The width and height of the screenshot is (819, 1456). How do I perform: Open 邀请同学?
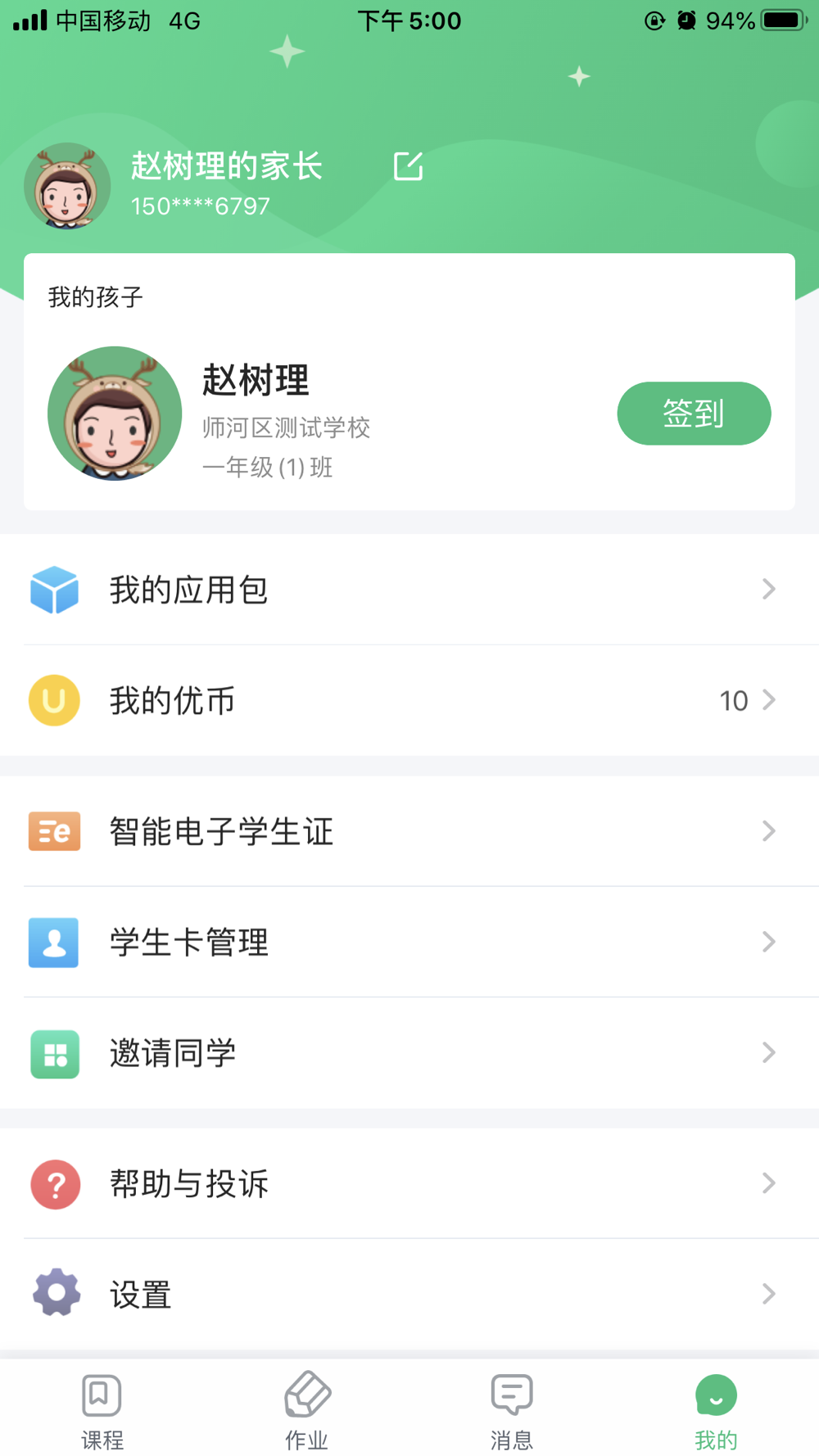pyautogui.click(x=409, y=1052)
